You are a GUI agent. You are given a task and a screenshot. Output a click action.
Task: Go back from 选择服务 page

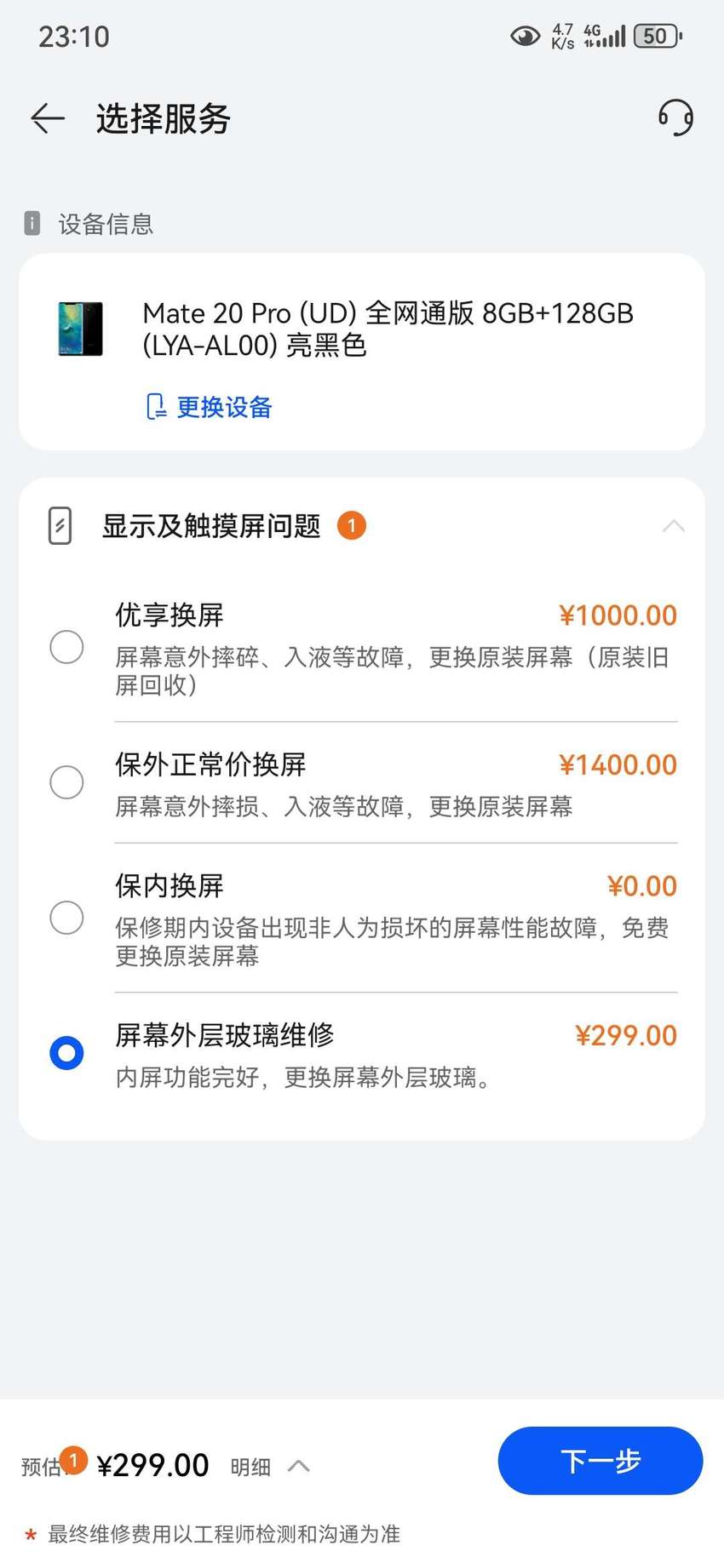click(x=48, y=118)
